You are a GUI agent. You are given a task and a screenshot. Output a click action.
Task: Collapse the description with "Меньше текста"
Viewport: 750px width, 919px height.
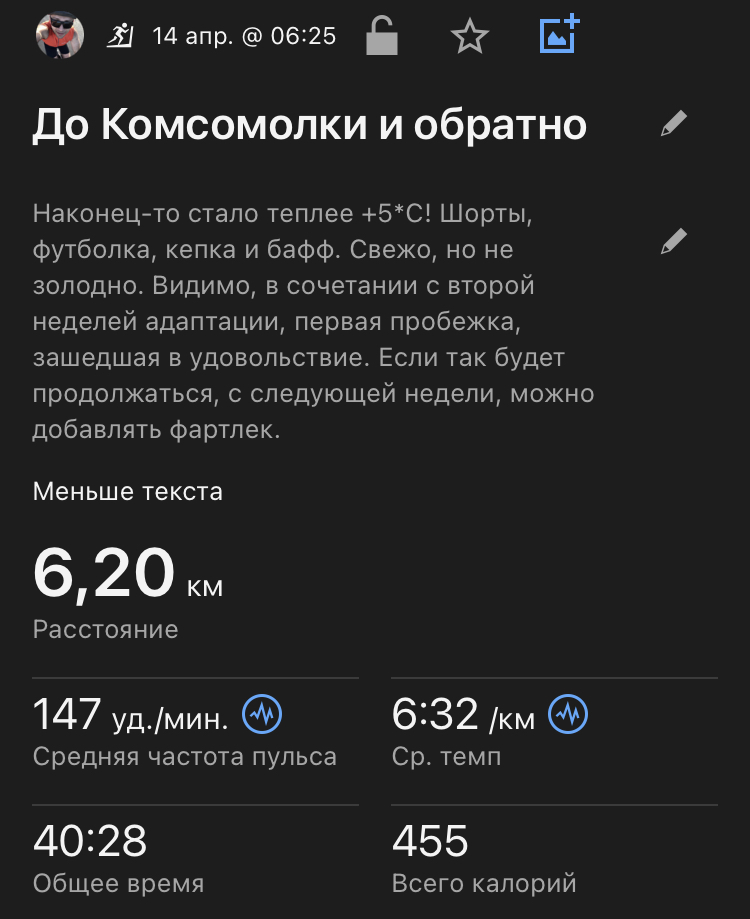click(x=128, y=492)
